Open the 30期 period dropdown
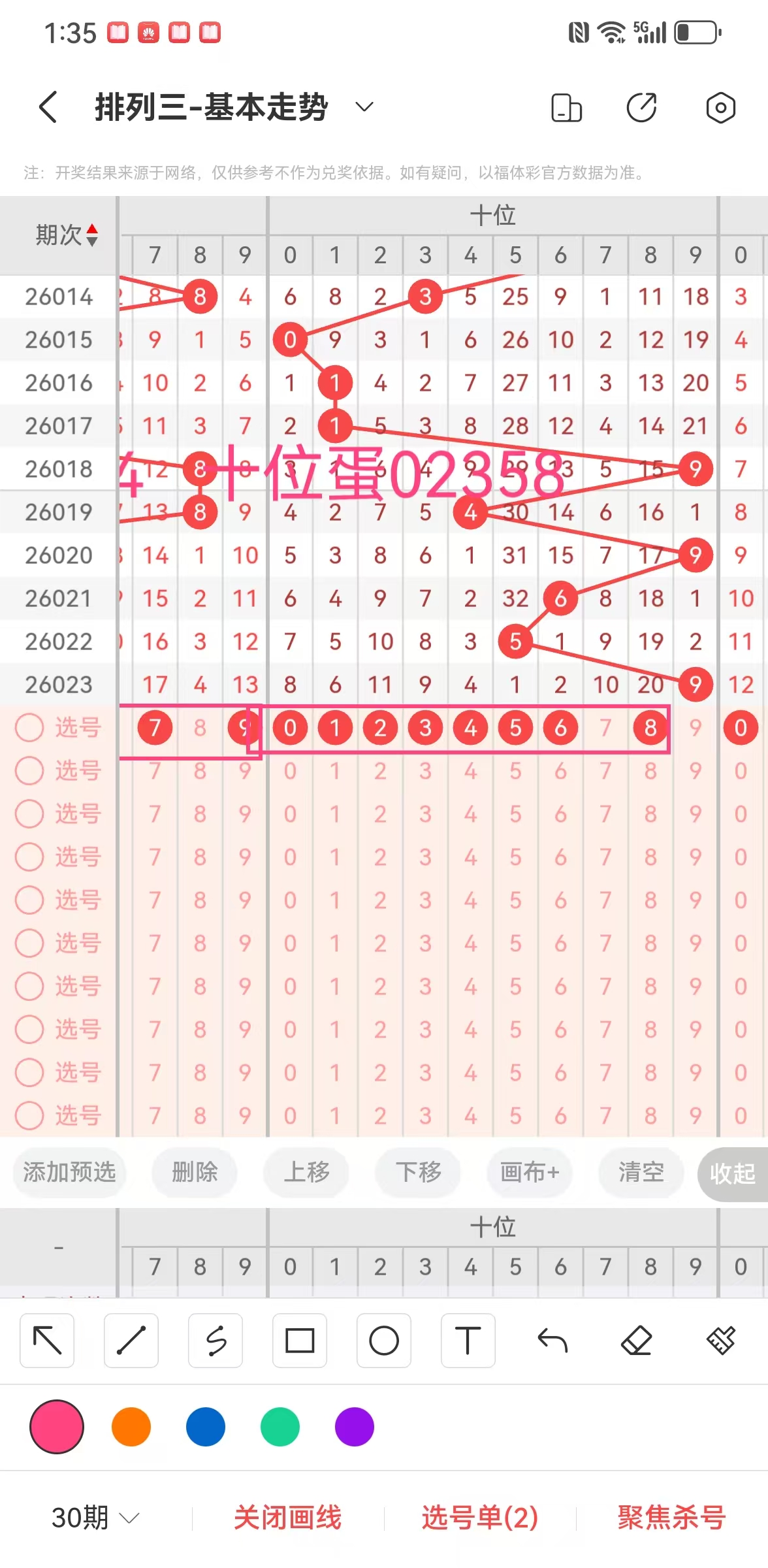 (x=95, y=1517)
